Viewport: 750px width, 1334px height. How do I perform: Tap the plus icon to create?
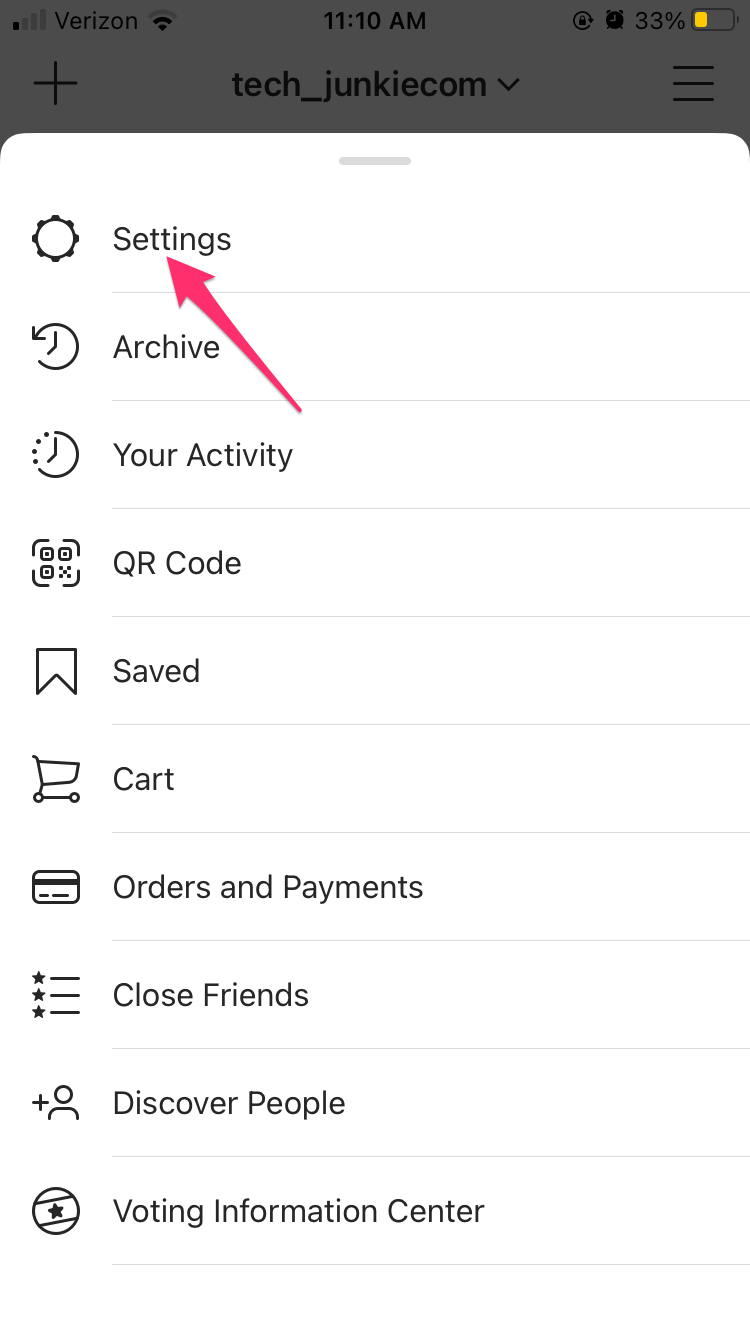(x=55, y=84)
